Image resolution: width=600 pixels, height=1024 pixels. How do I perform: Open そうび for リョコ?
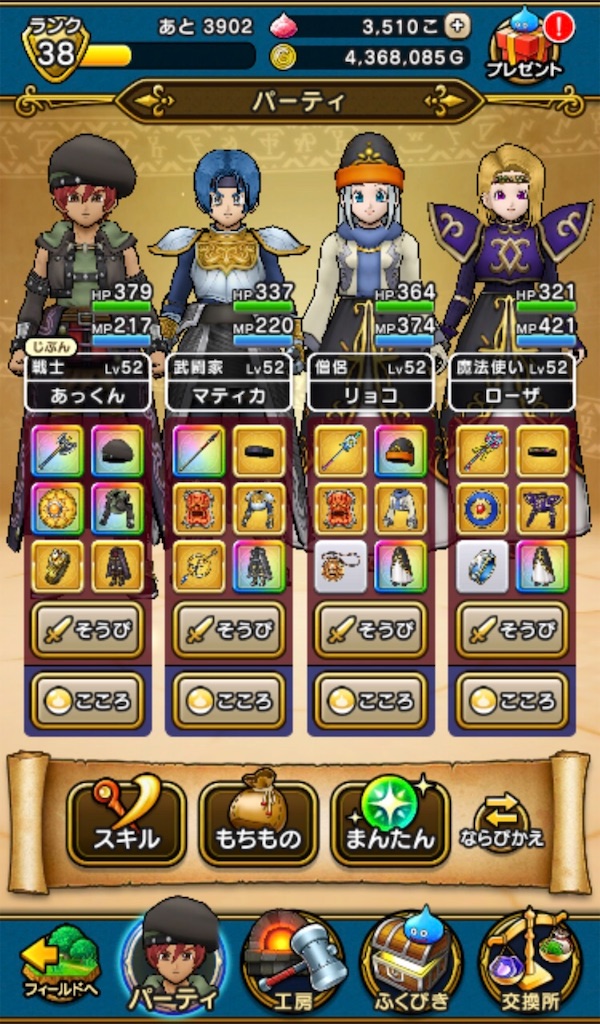[371, 630]
